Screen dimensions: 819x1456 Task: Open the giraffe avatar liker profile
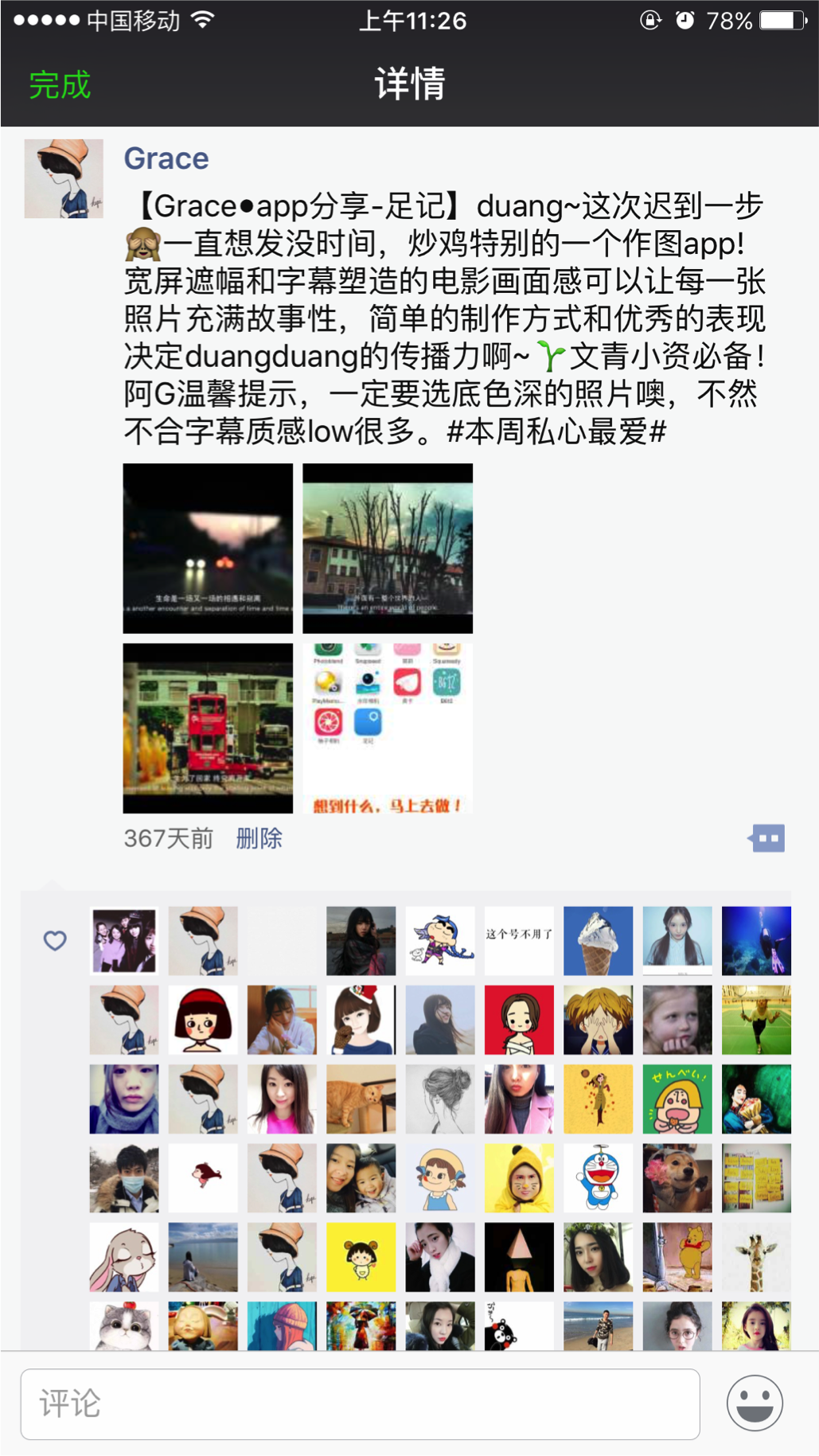[x=756, y=1257]
